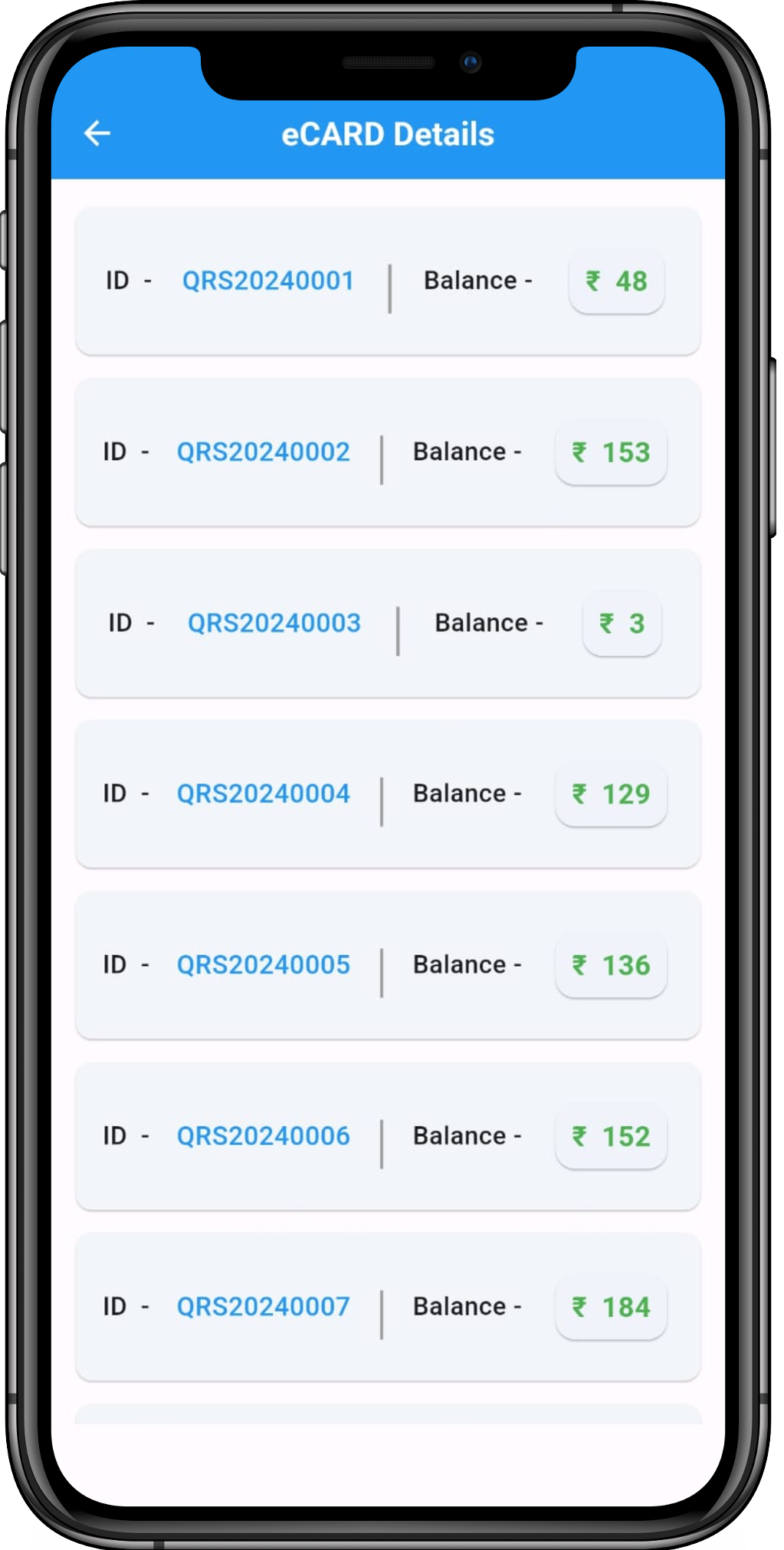784x1550 pixels.
Task: Select the card with ID QRS20240003
Action: tap(274, 622)
